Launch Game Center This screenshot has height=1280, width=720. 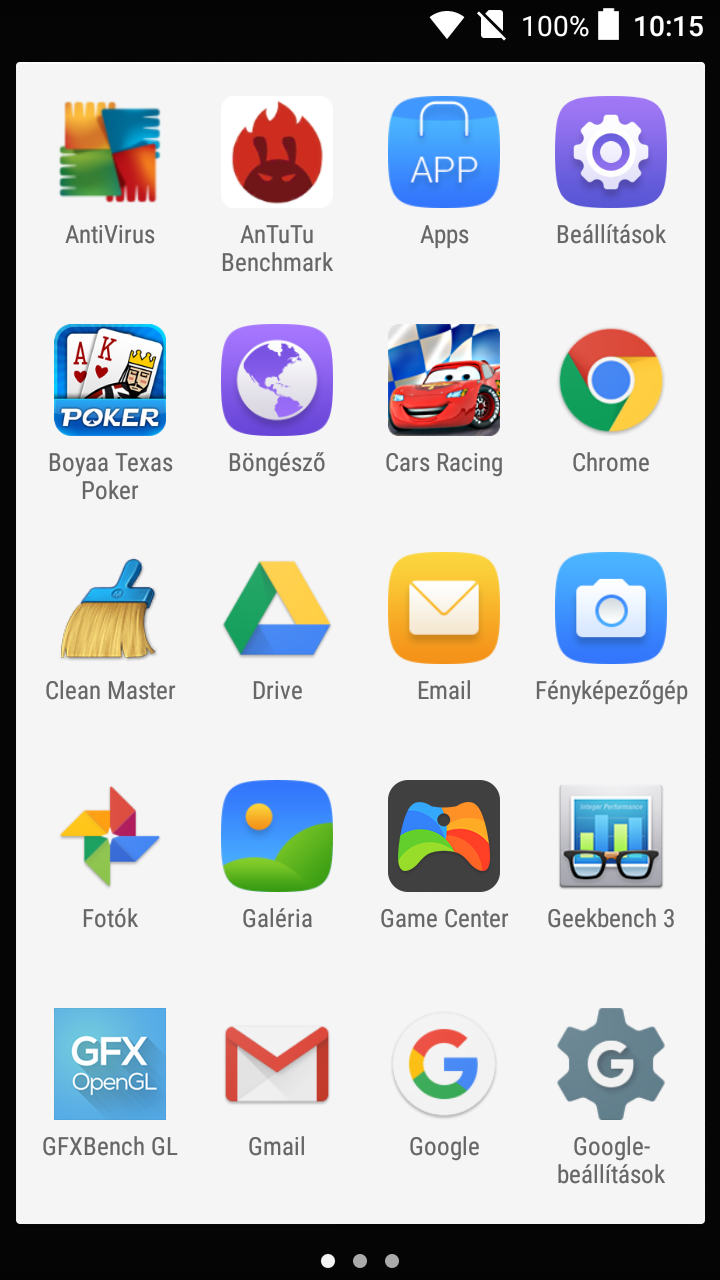pos(444,836)
